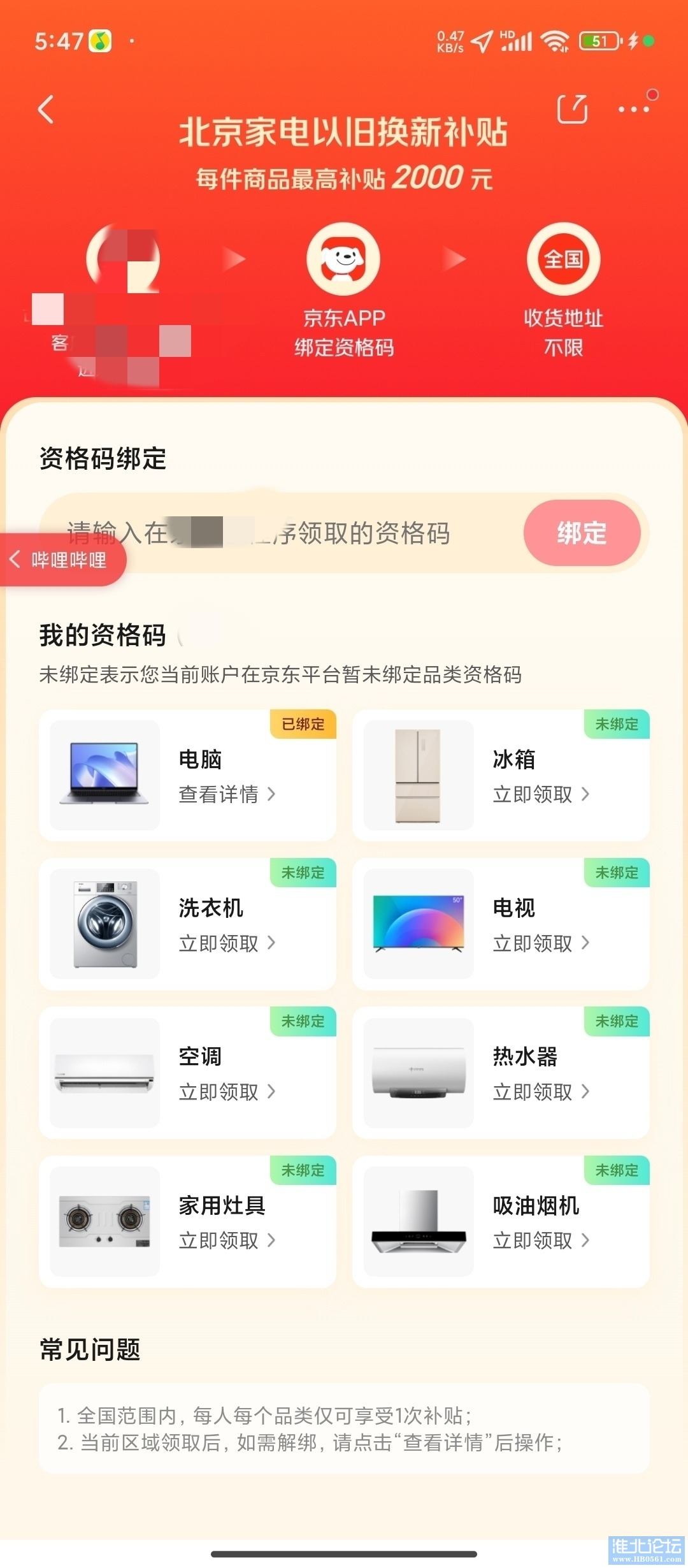
Task: Claim the 空调 qualification code
Action: 227,1092
